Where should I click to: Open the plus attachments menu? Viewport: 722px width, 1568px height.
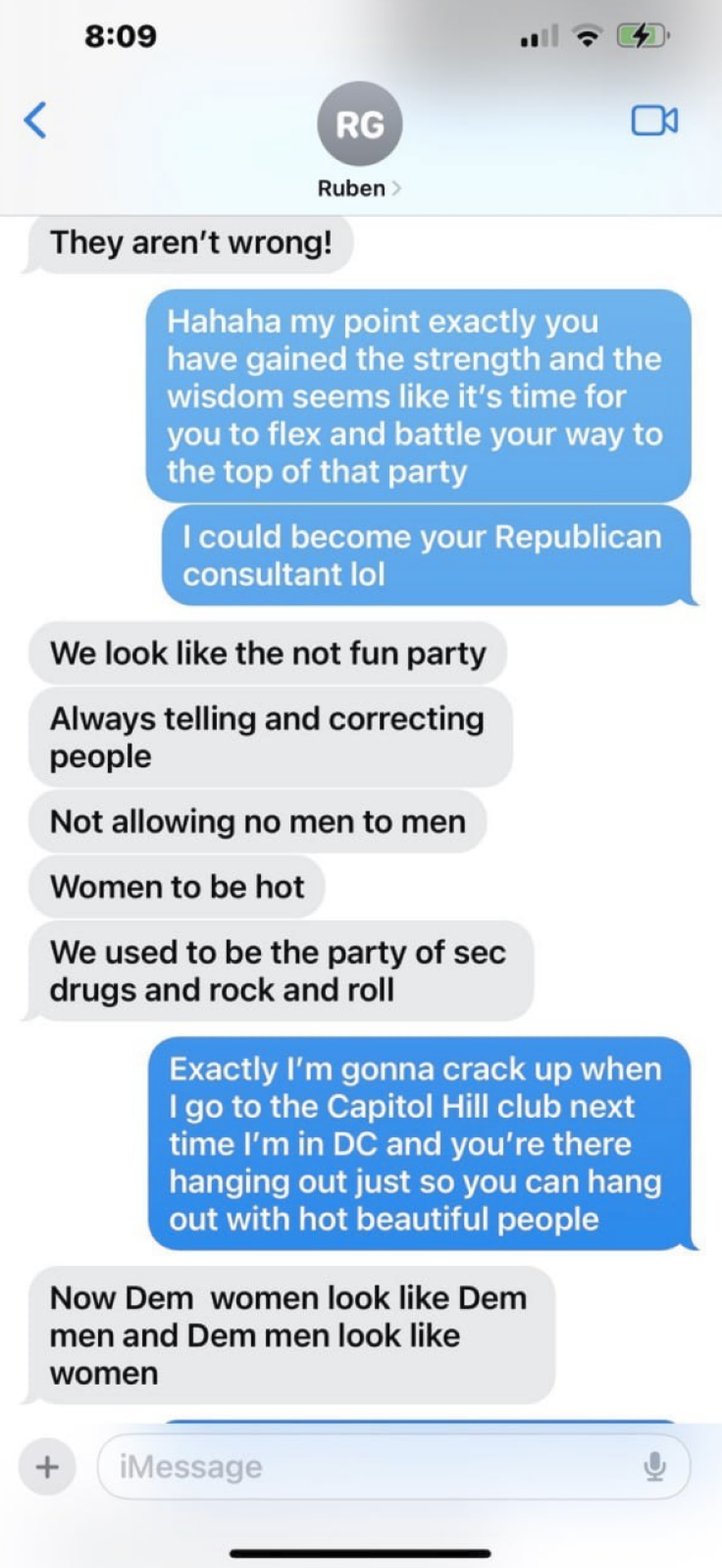(47, 1467)
